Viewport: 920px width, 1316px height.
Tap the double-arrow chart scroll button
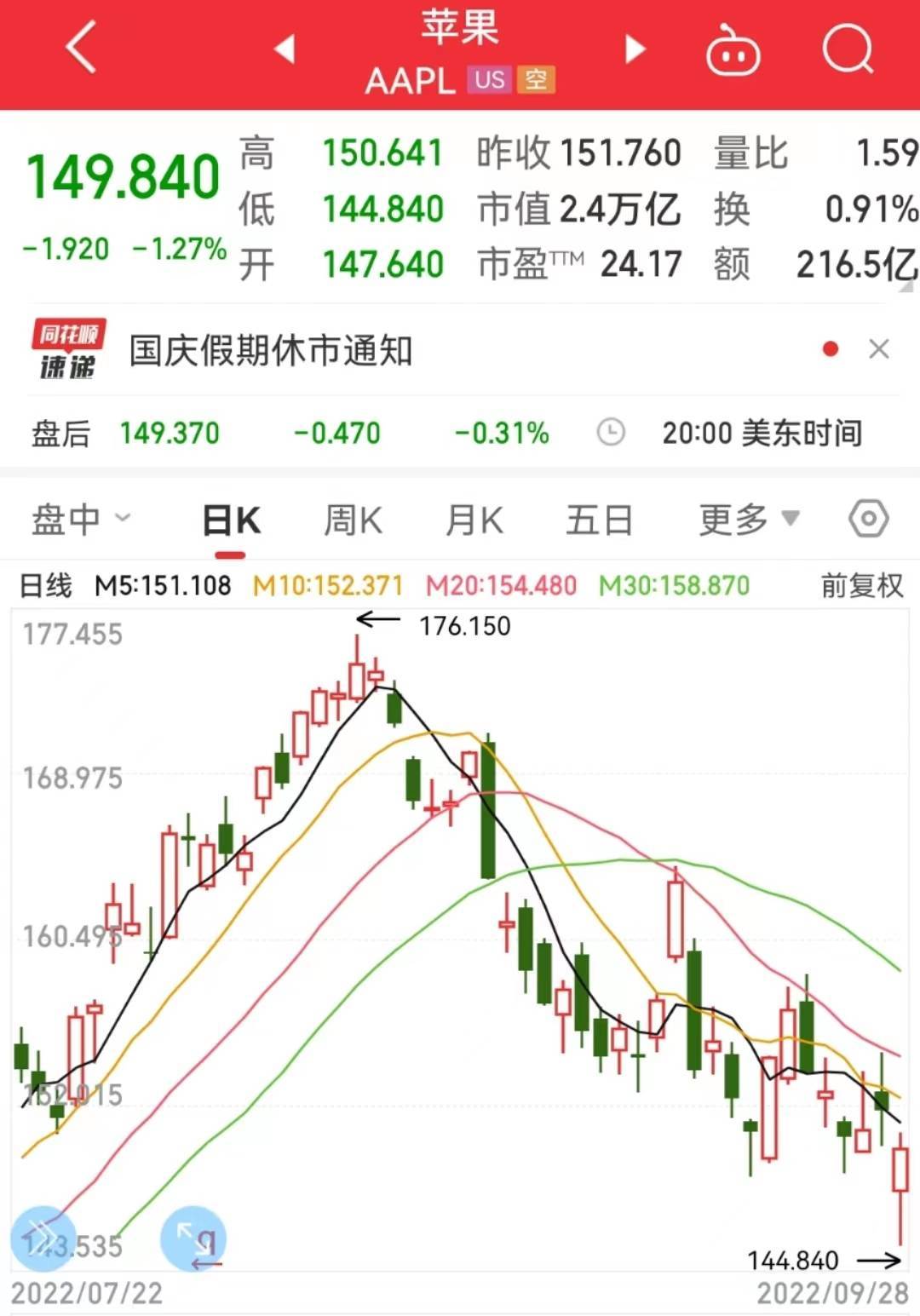[x=41, y=1238]
